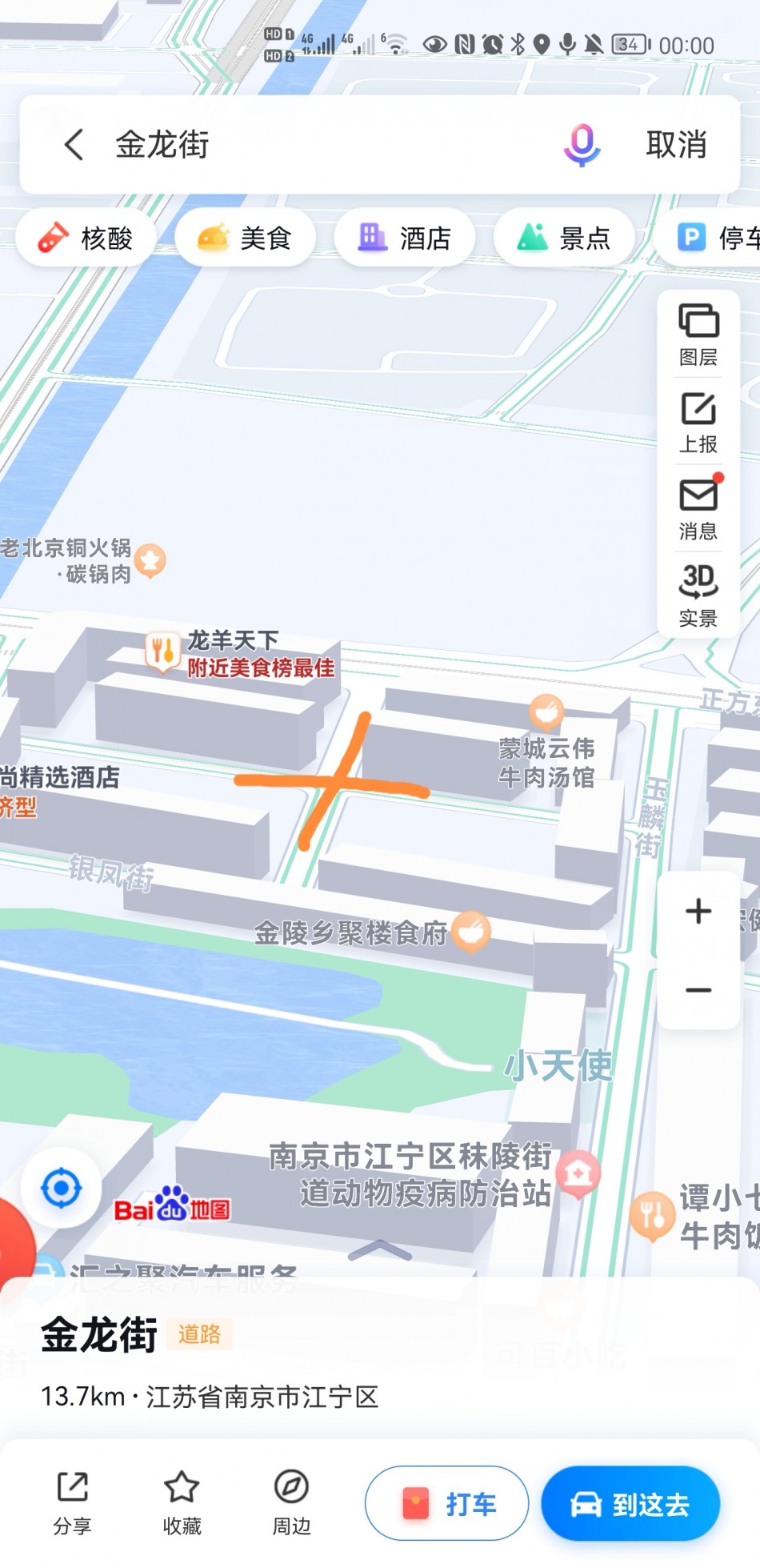Zoom out with the minus button
The height and width of the screenshot is (1568, 760).
(x=698, y=990)
